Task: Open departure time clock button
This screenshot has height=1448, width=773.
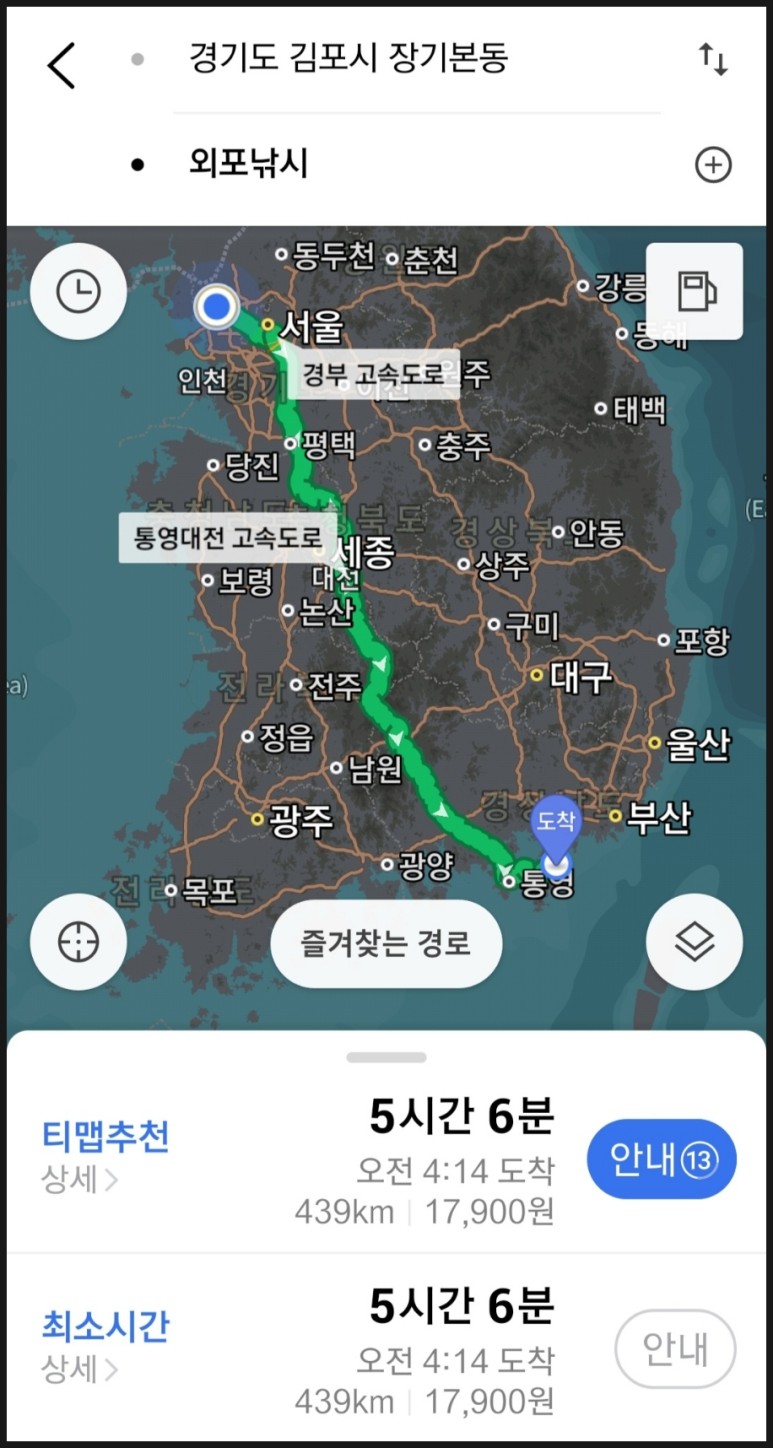Action: (x=78, y=292)
